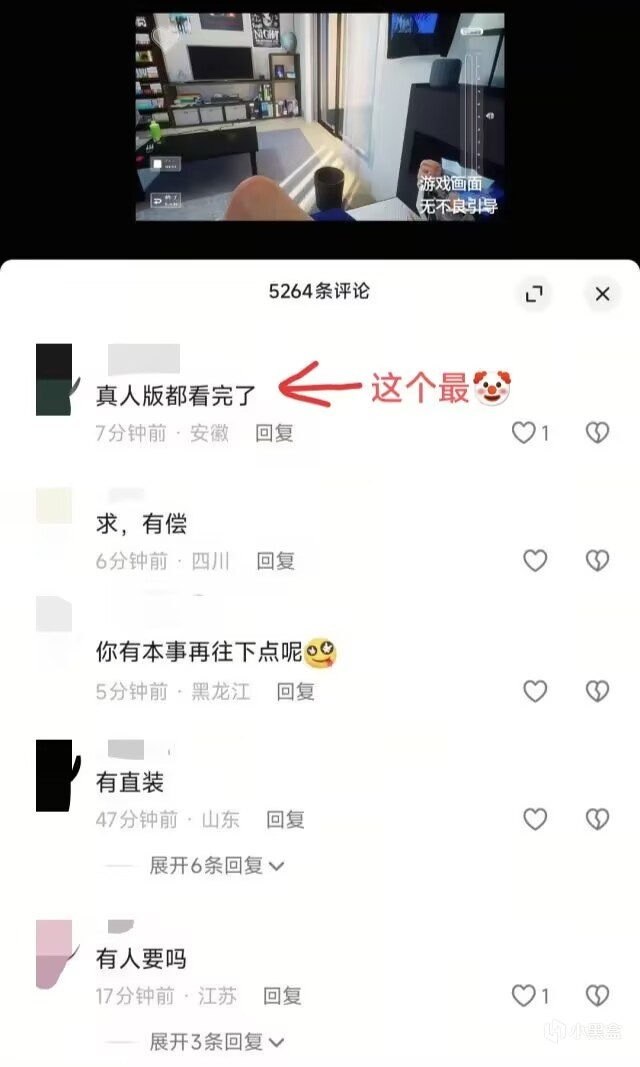640x1067 pixels.
Task: Expand 展开3条回复 under 有人要吗
Action: point(217,1042)
